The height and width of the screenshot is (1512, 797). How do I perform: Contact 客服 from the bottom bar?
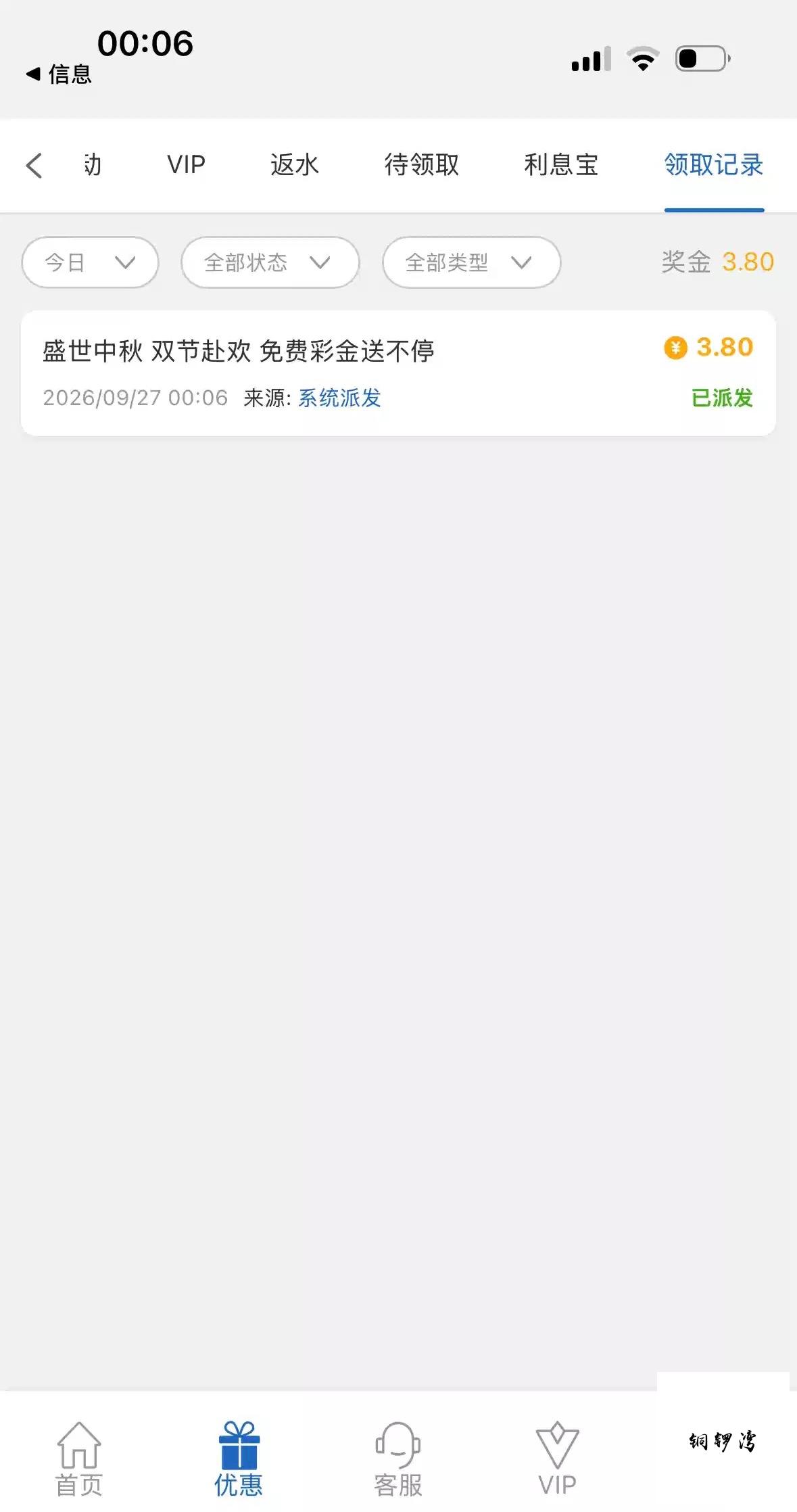coord(398,1459)
